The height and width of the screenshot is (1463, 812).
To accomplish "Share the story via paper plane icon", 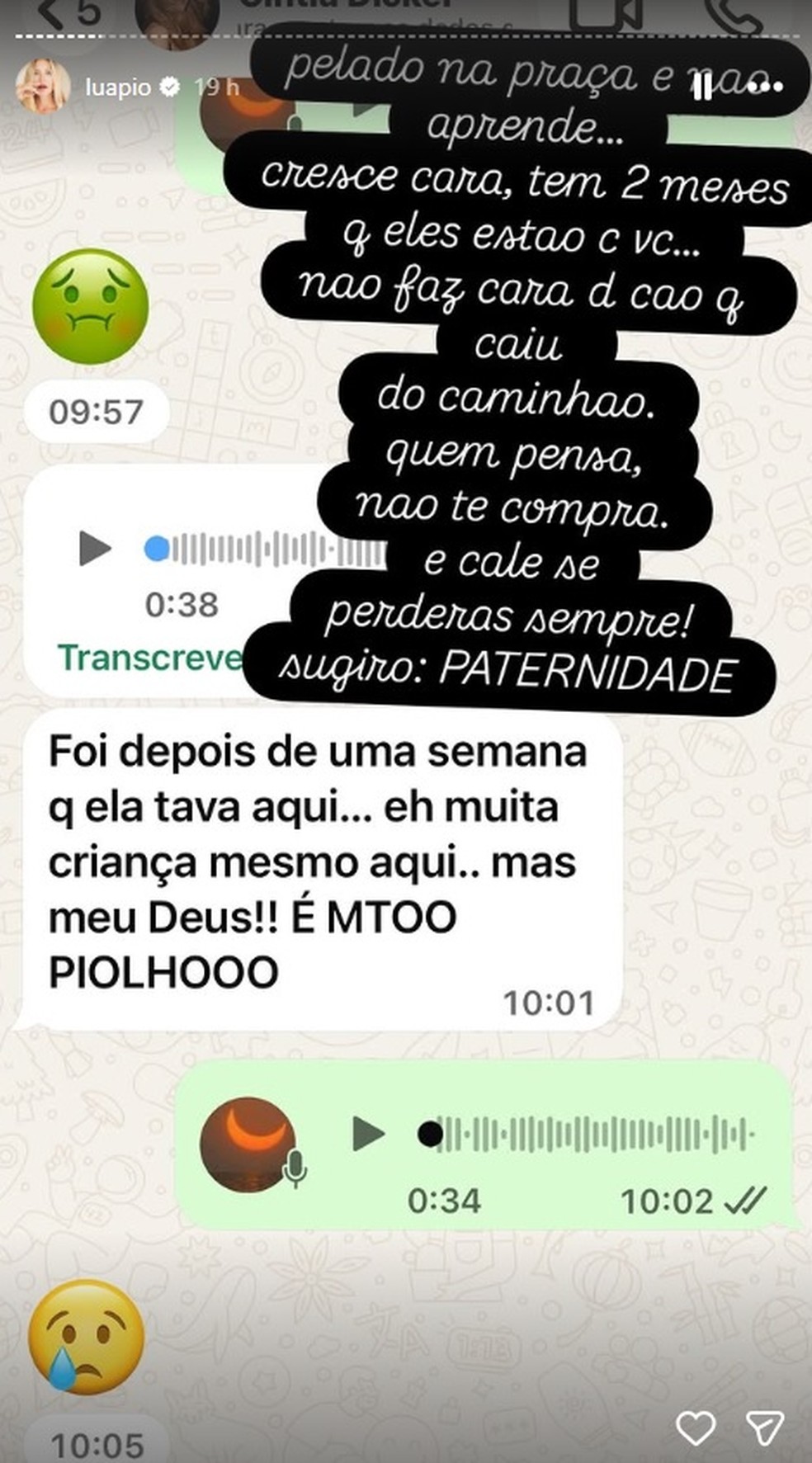I will coord(764,1428).
